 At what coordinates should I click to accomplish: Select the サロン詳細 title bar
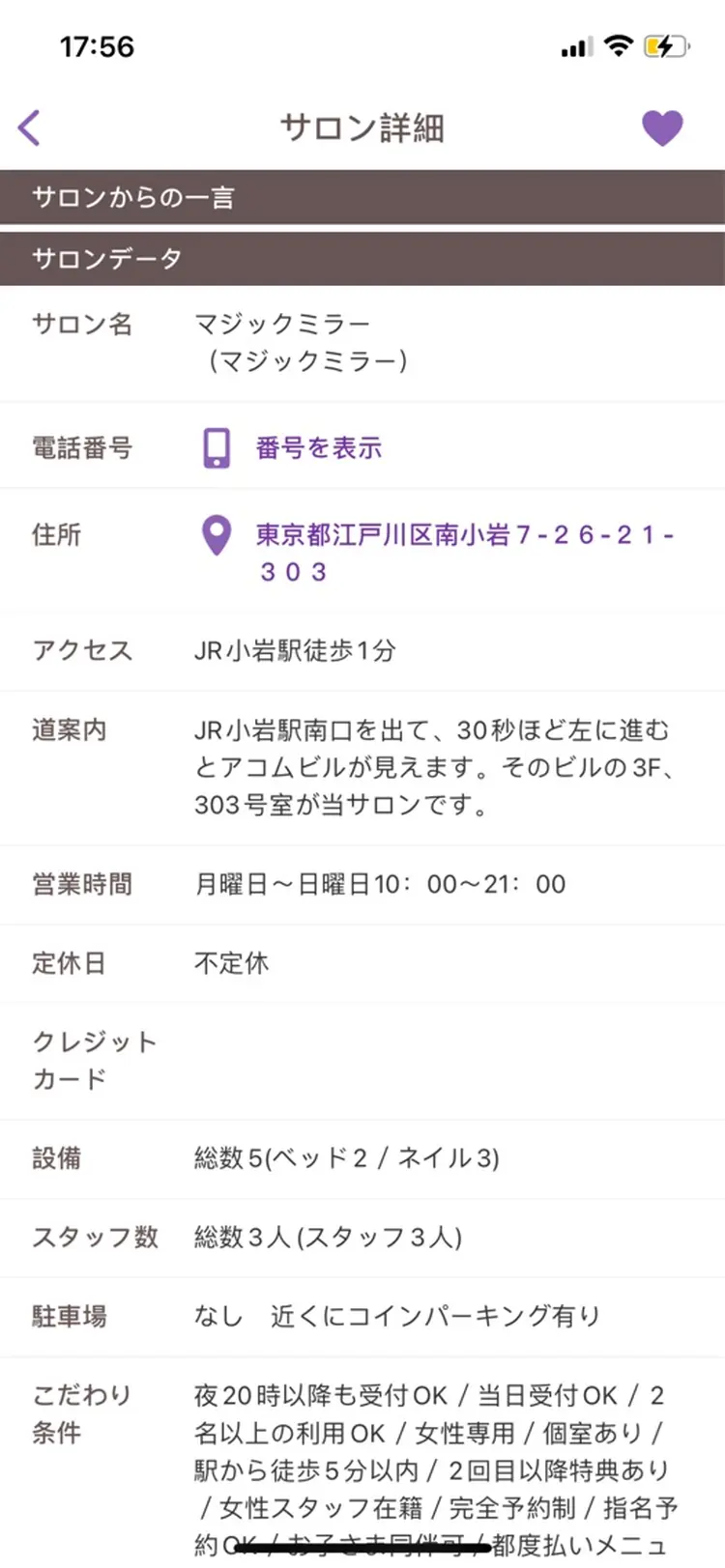click(362, 127)
